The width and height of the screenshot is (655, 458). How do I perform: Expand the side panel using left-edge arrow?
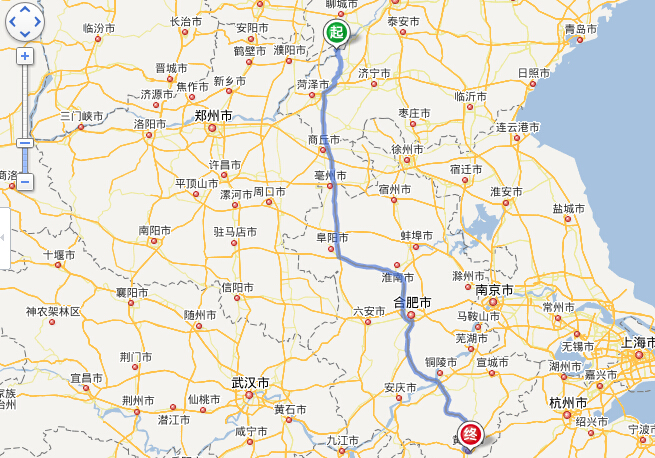coord(3,237)
